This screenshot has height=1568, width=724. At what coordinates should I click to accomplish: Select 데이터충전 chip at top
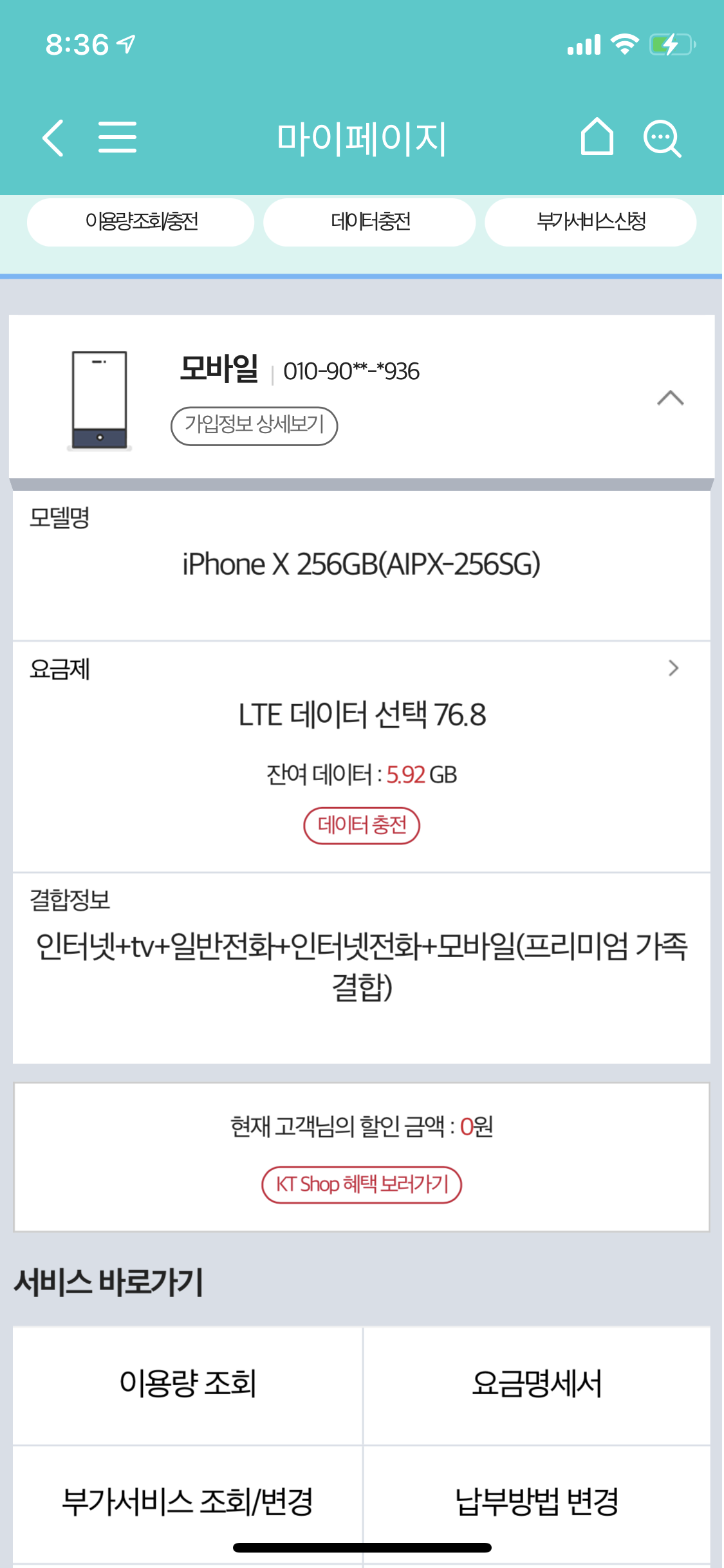click(x=369, y=222)
